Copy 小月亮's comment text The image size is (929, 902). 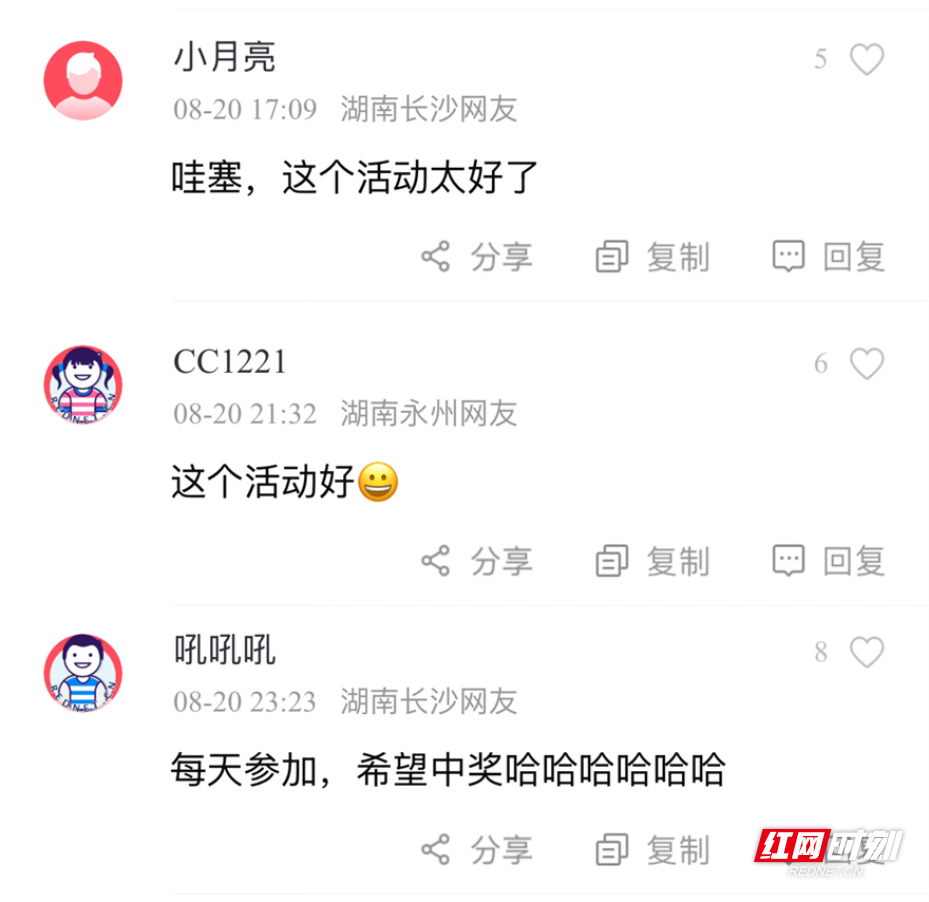[652, 258]
